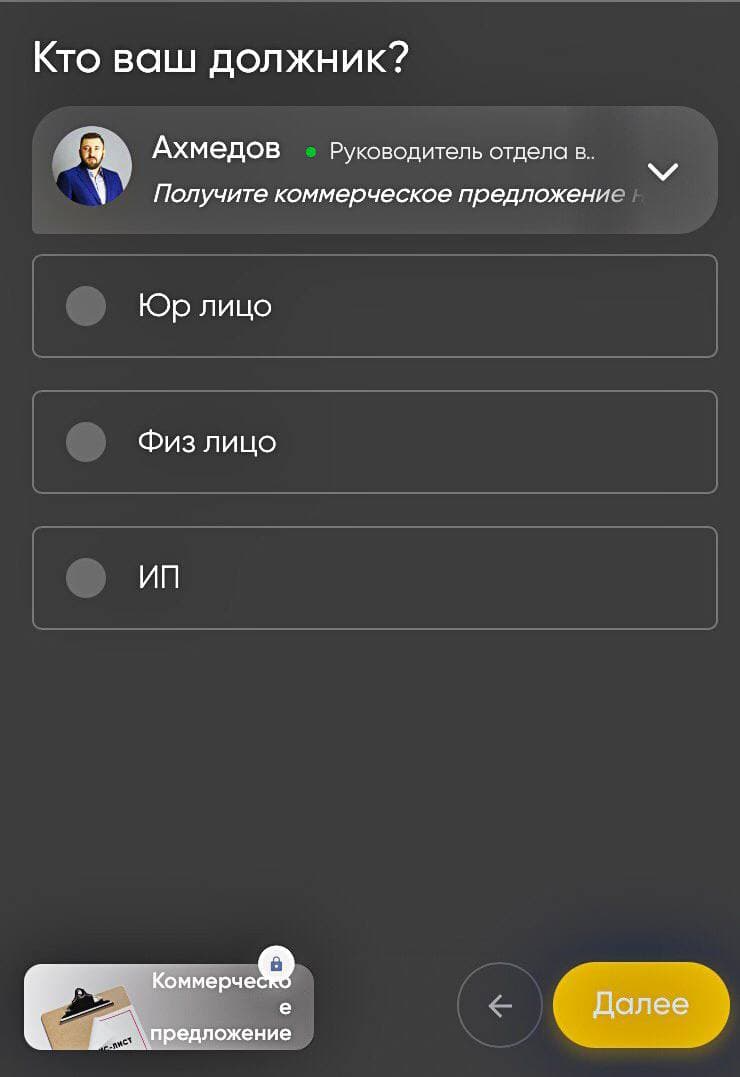Choose Физ лицо as the debtor
Viewport: 740px width, 1077px height.
[x=374, y=442]
